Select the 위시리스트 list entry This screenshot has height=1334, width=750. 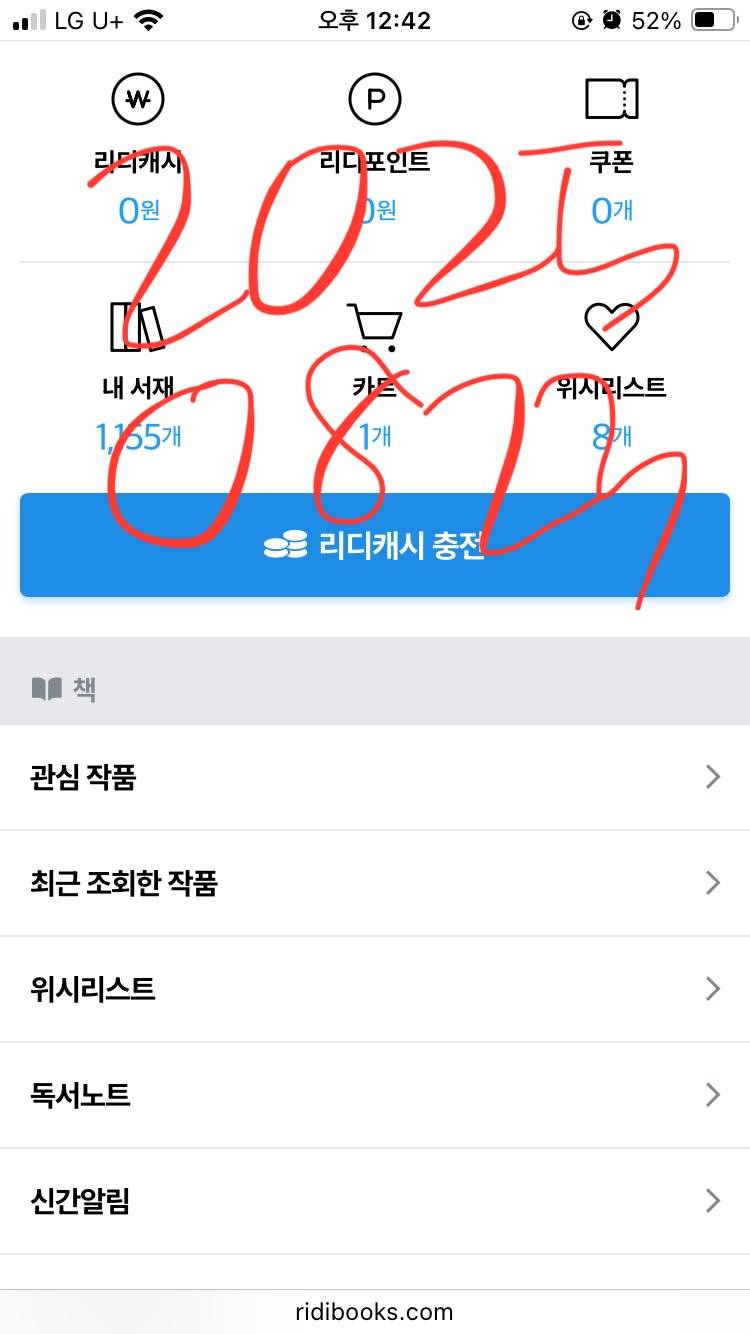[x=90, y=989]
